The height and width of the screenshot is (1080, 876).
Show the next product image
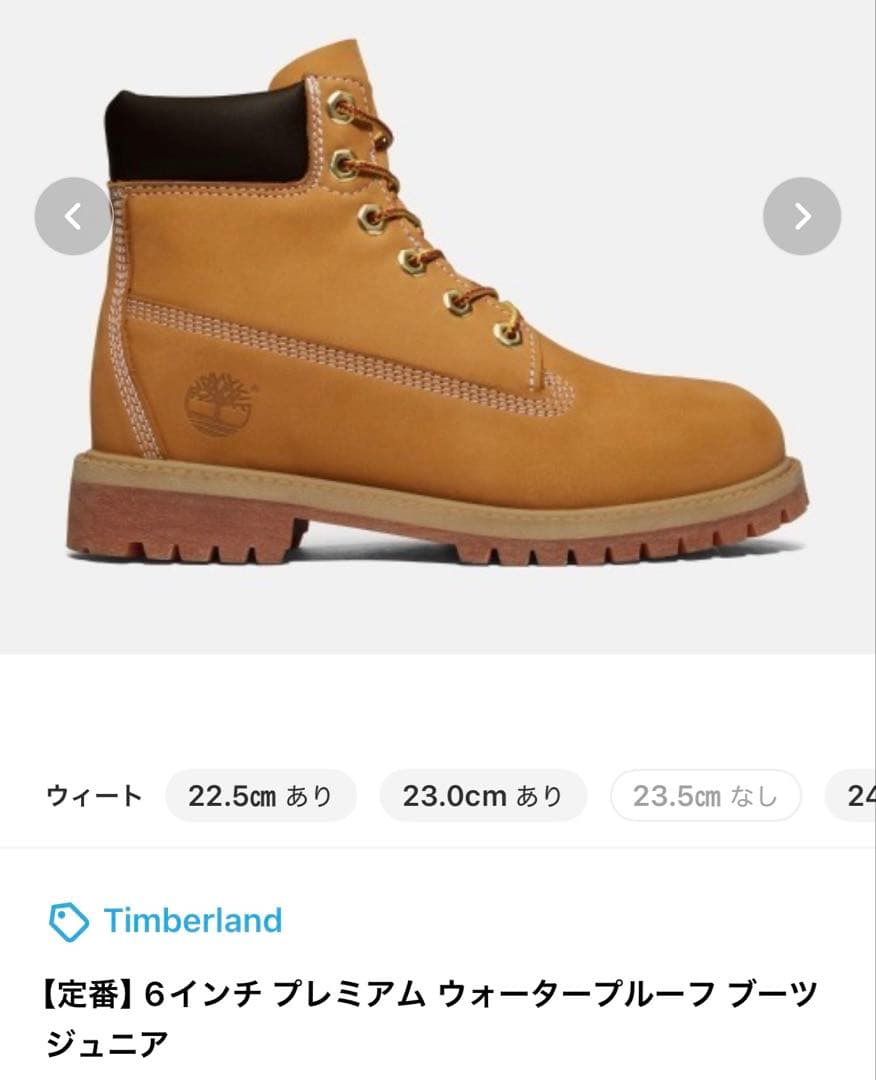click(x=801, y=216)
